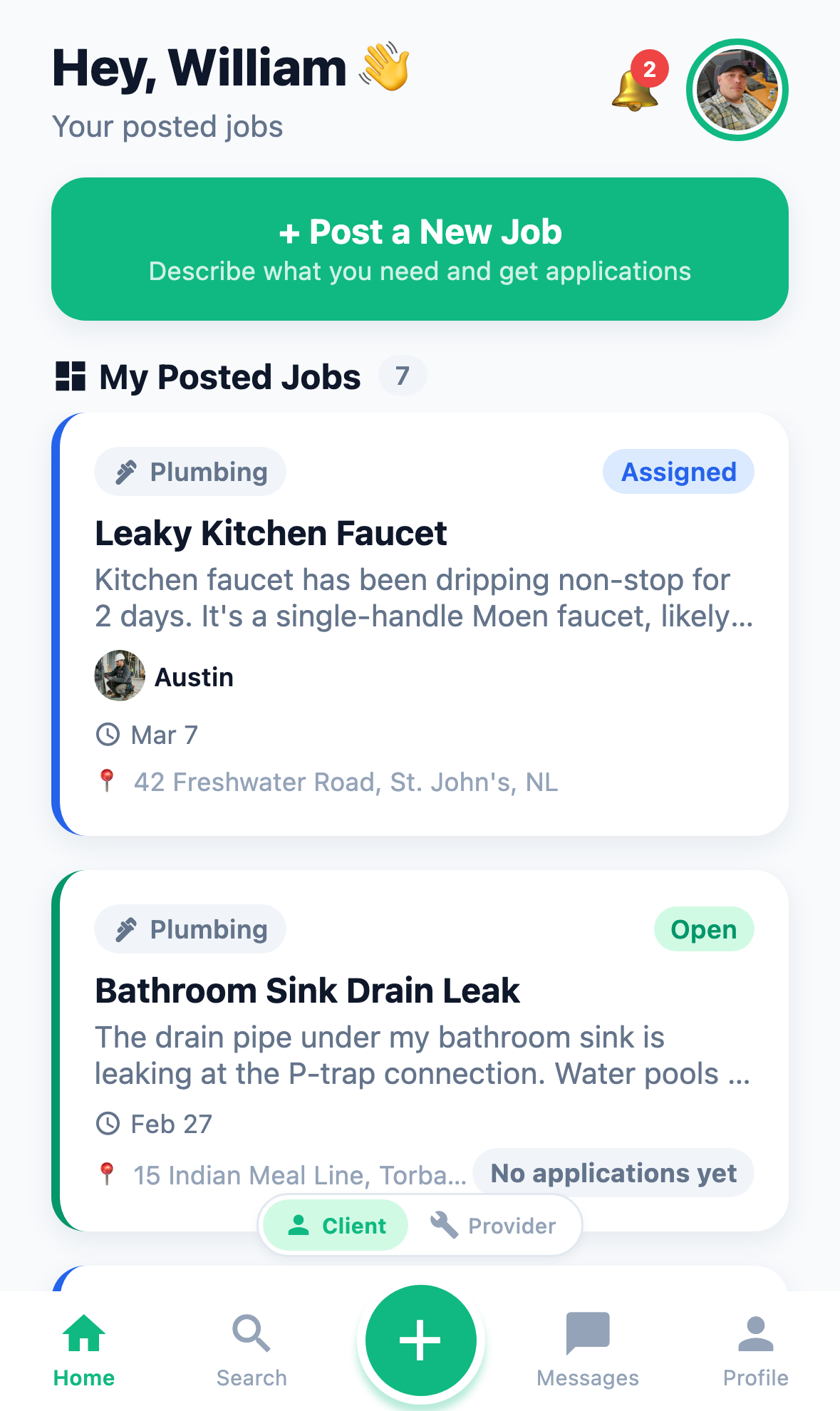The height and width of the screenshot is (1411, 840).
Task: Switch to Client mode
Action: (336, 1225)
